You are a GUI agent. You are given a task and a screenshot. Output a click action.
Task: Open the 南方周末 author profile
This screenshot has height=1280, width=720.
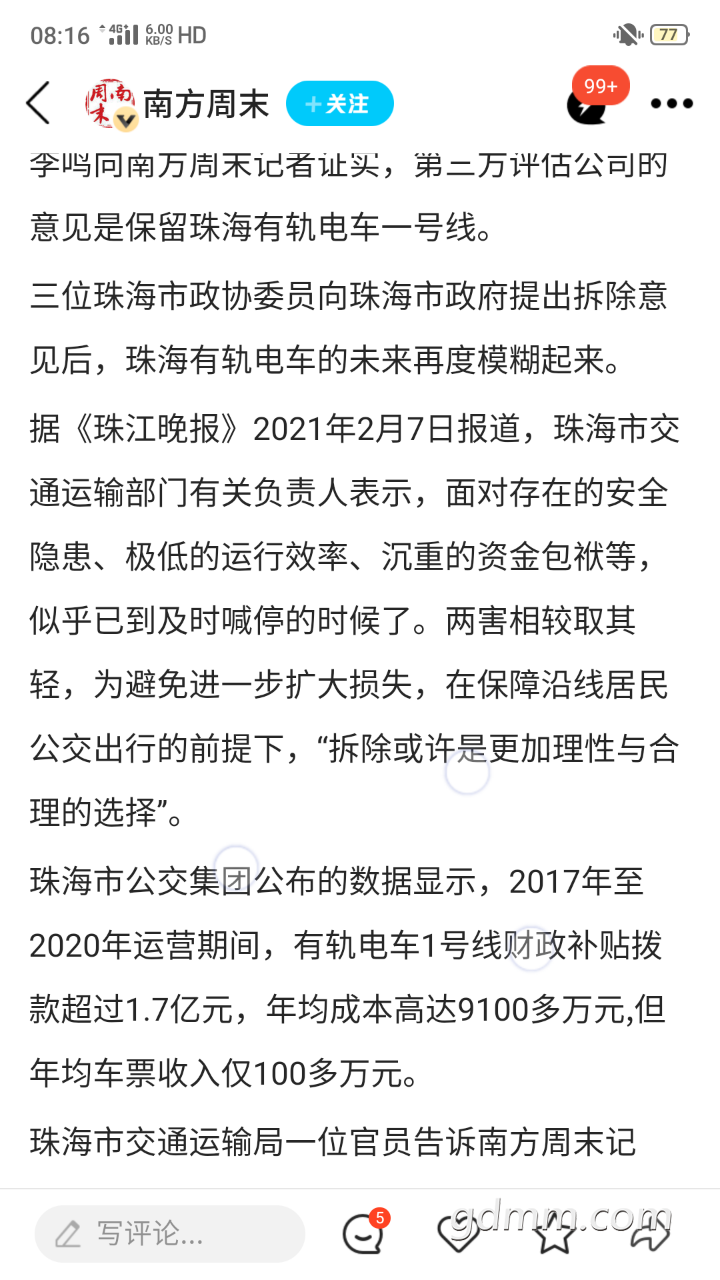(177, 104)
